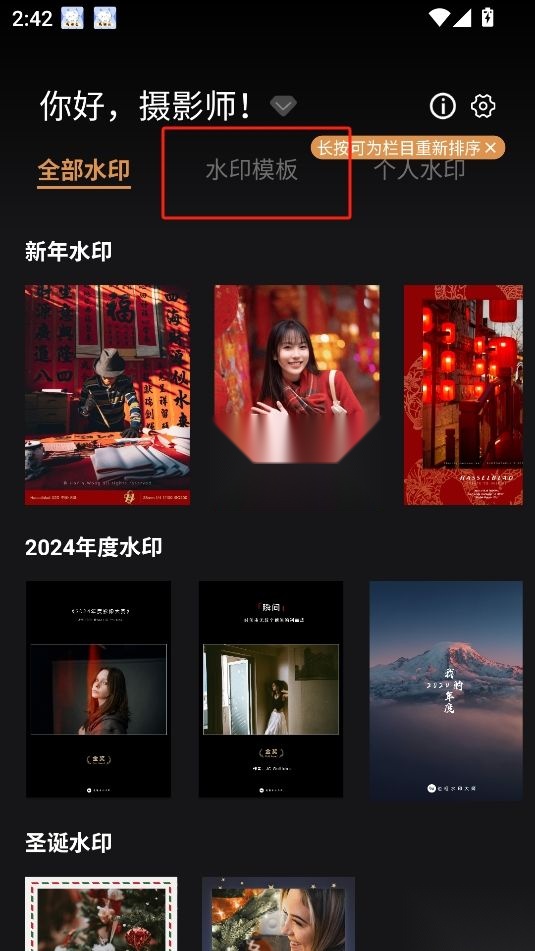Select the 全部水印 tab
This screenshot has width=535, height=951.
[84, 170]
